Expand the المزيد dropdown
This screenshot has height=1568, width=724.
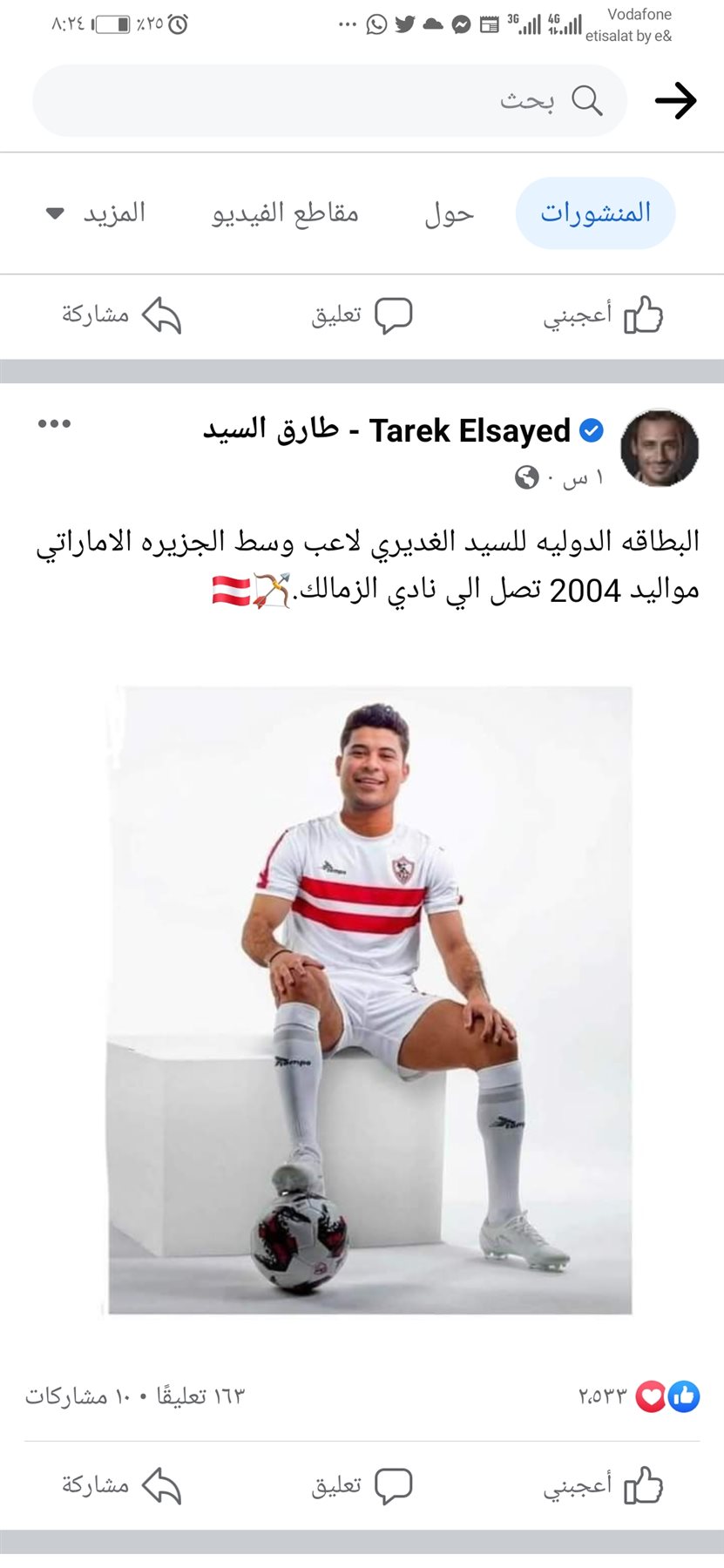(98, 213)
